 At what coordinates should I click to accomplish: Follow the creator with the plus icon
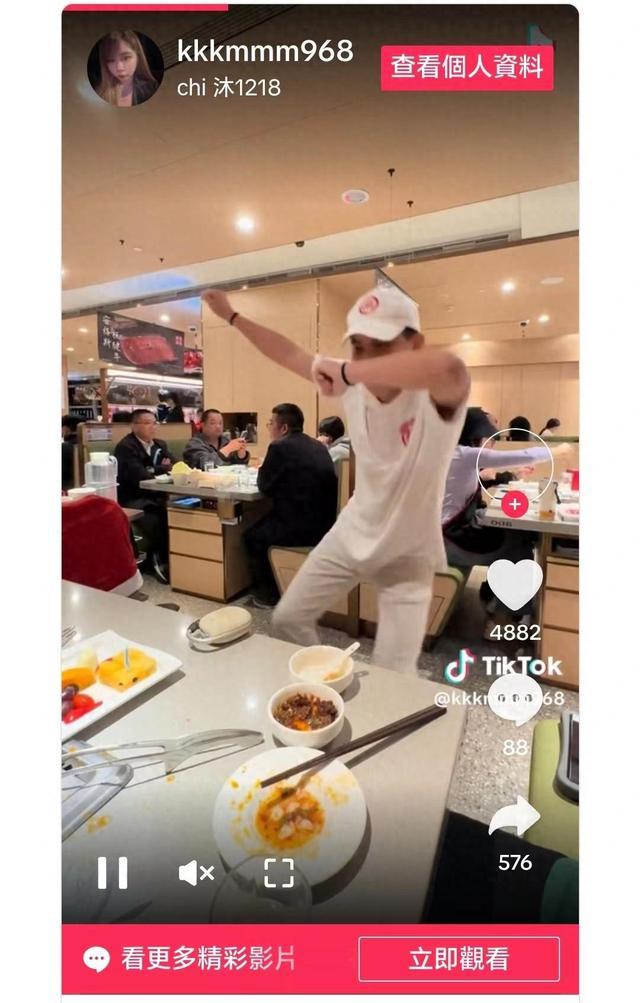(x=515, y=503)
